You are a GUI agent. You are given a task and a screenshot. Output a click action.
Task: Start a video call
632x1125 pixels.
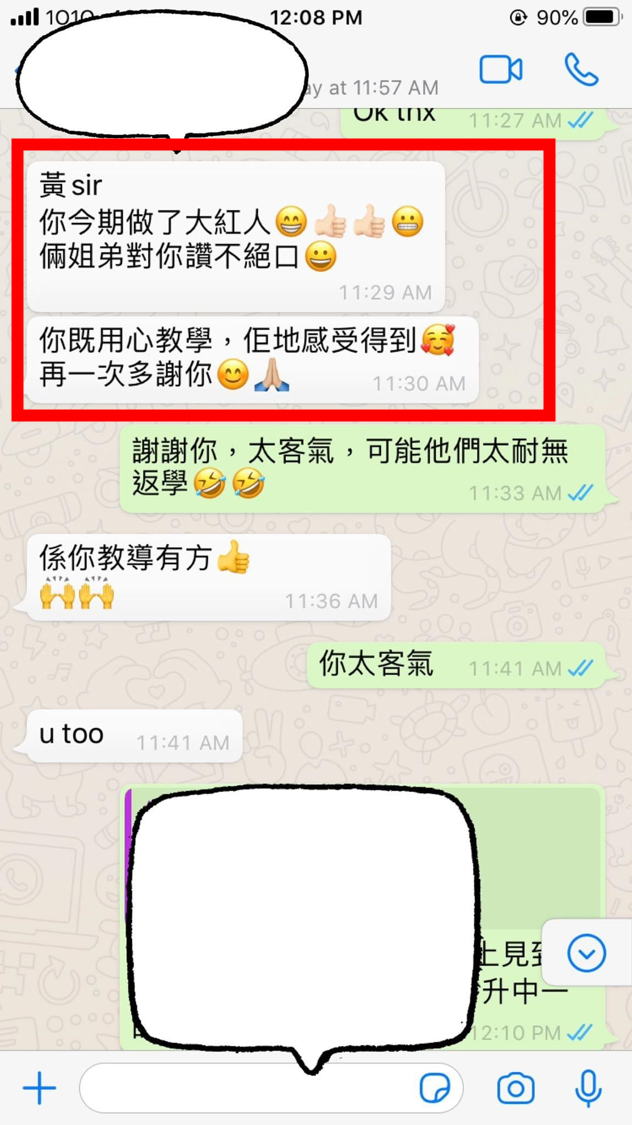[x=501, y=69]
